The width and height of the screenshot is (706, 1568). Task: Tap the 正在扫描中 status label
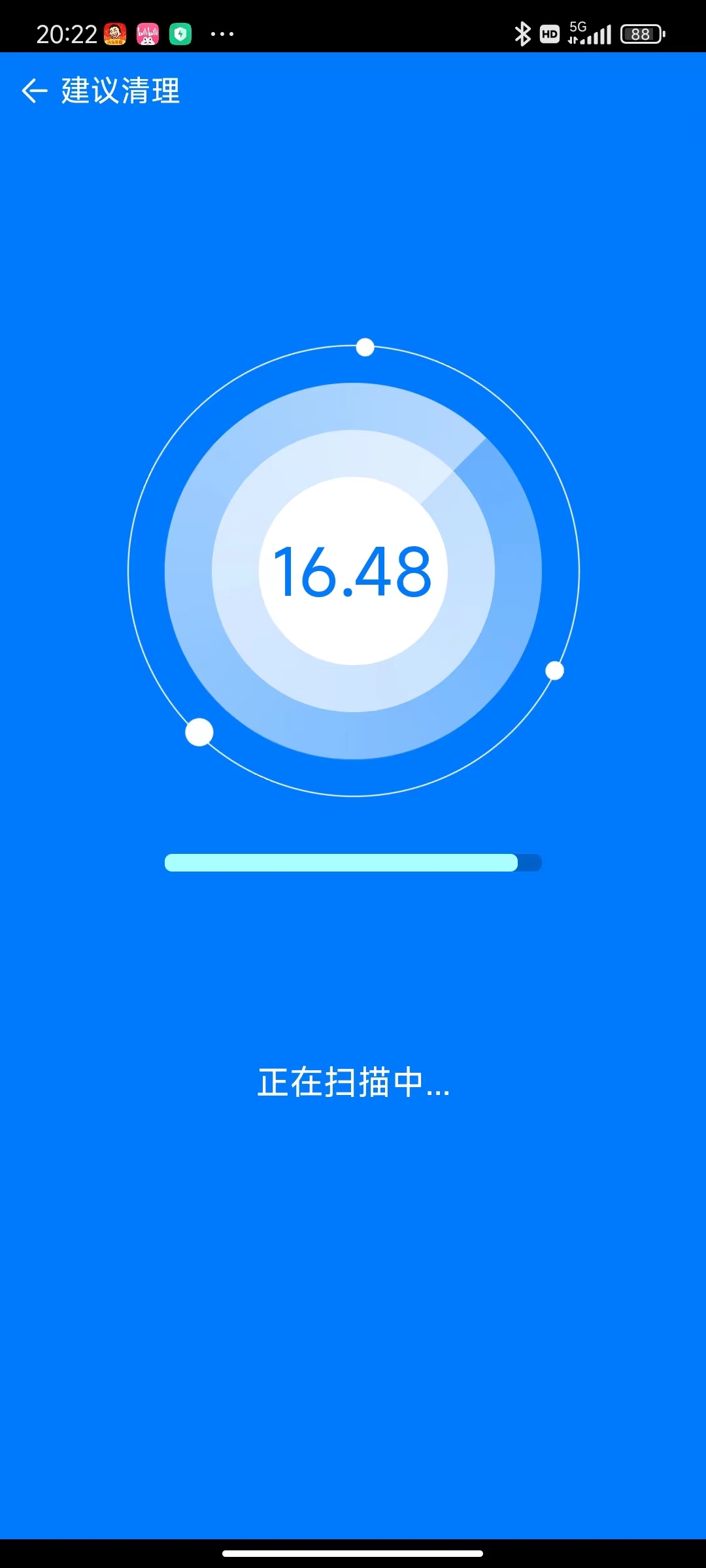point(353,1081)
